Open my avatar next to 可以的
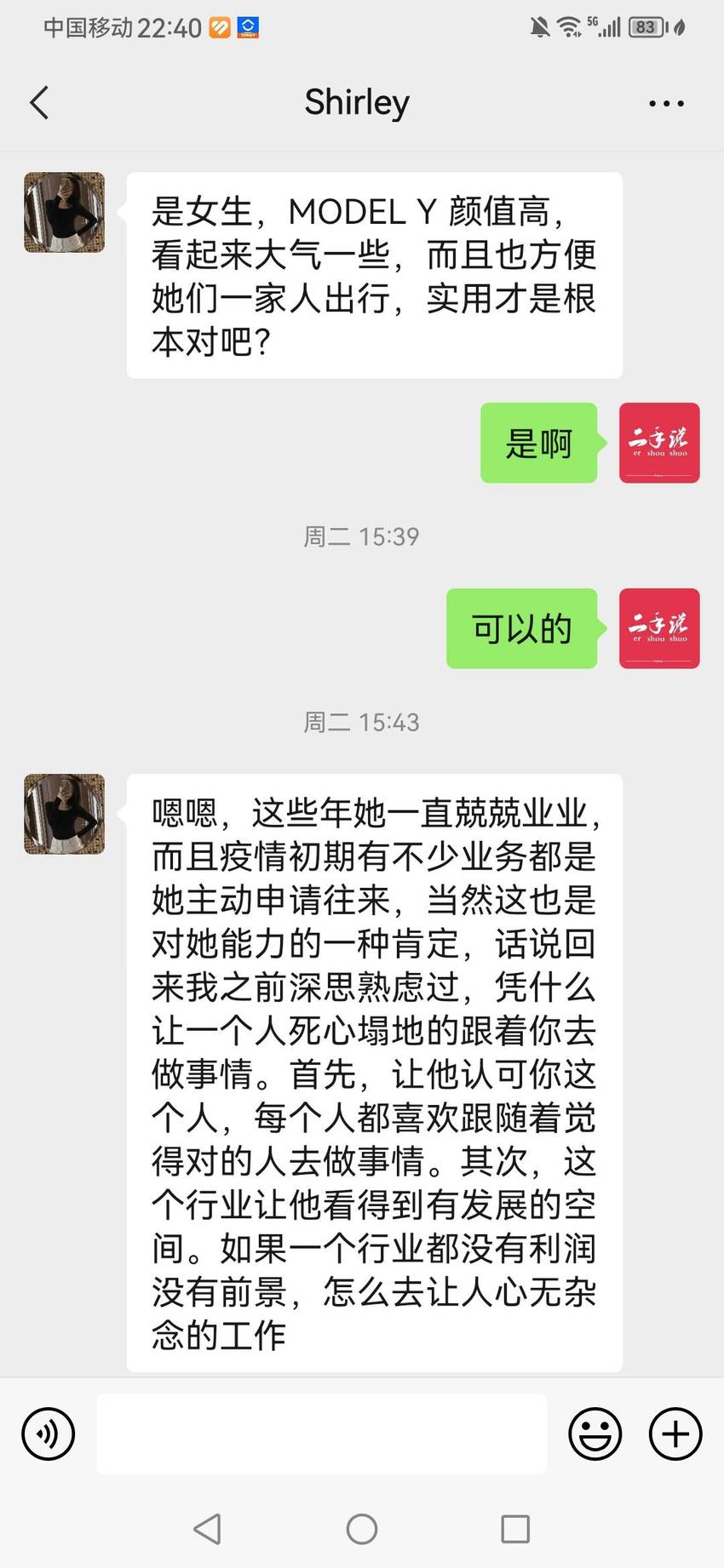 [x=659, y=628]
